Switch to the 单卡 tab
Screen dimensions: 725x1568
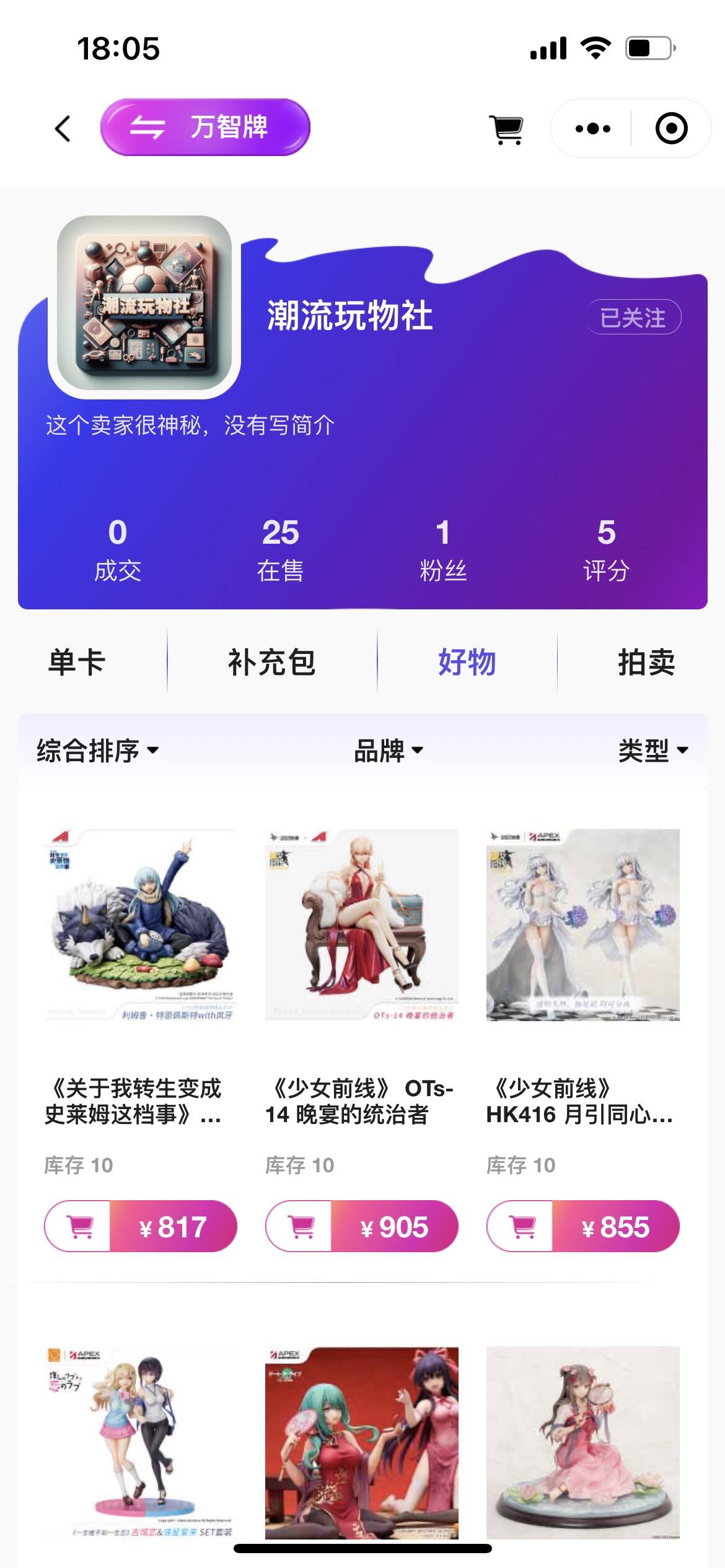pyautogui.click(x=77, y=662)
